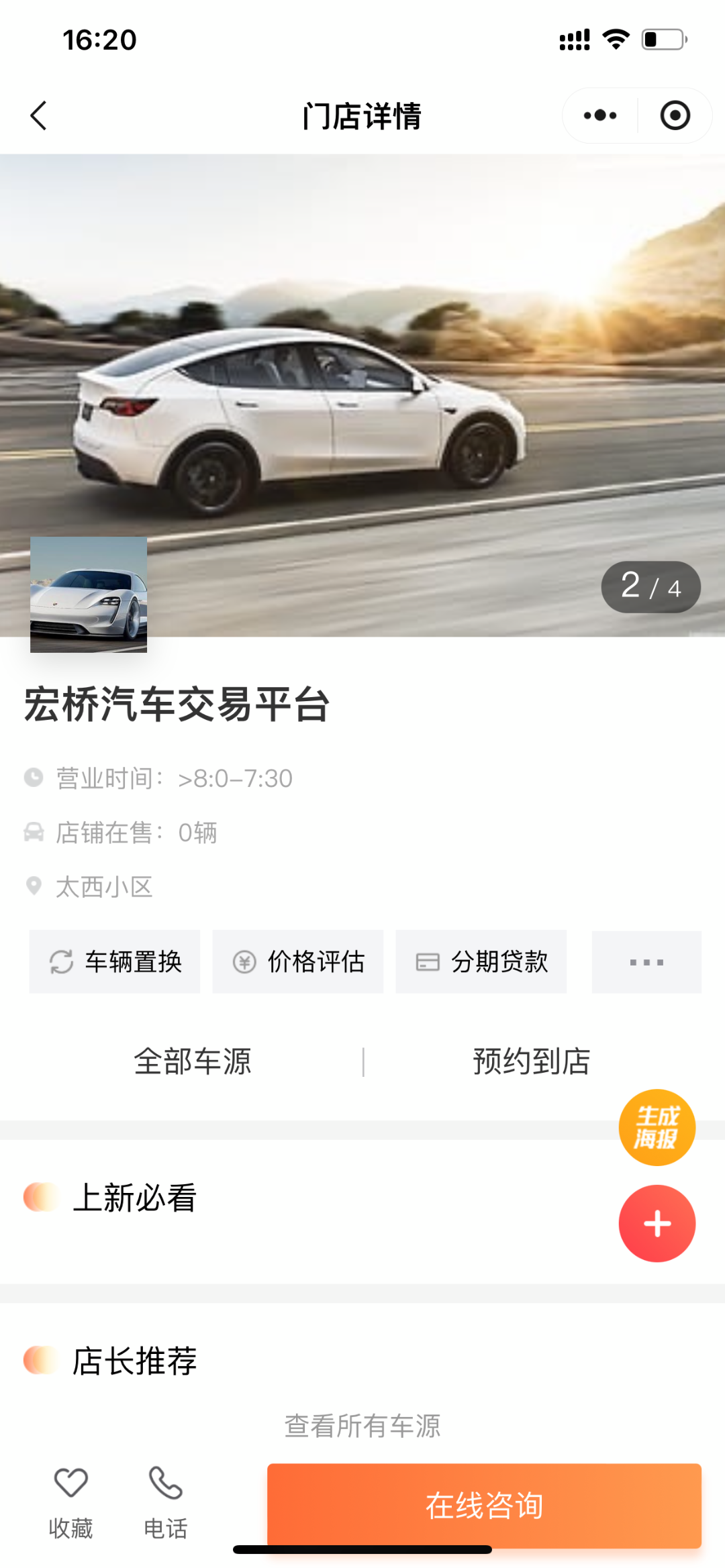This screenshot has height=1568, width=725.
Task: Tap the ¥ icon for 价格评估 price evaluation
Action: [244, 961]
